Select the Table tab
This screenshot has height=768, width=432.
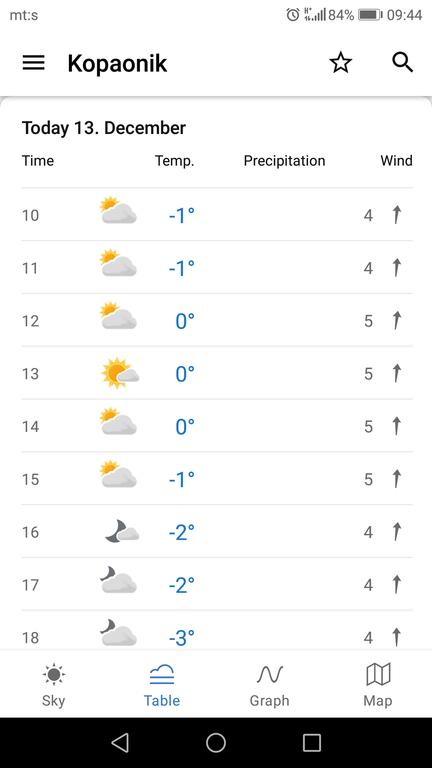(162, 685)
